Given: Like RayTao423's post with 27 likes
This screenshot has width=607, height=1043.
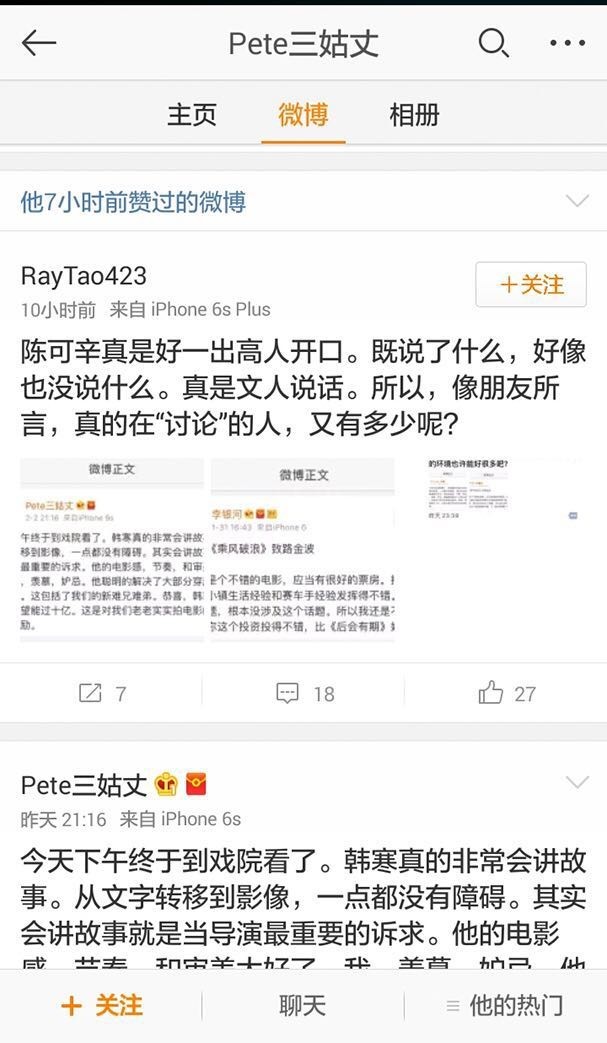Looking at the screenshot, I should (506, 693).
